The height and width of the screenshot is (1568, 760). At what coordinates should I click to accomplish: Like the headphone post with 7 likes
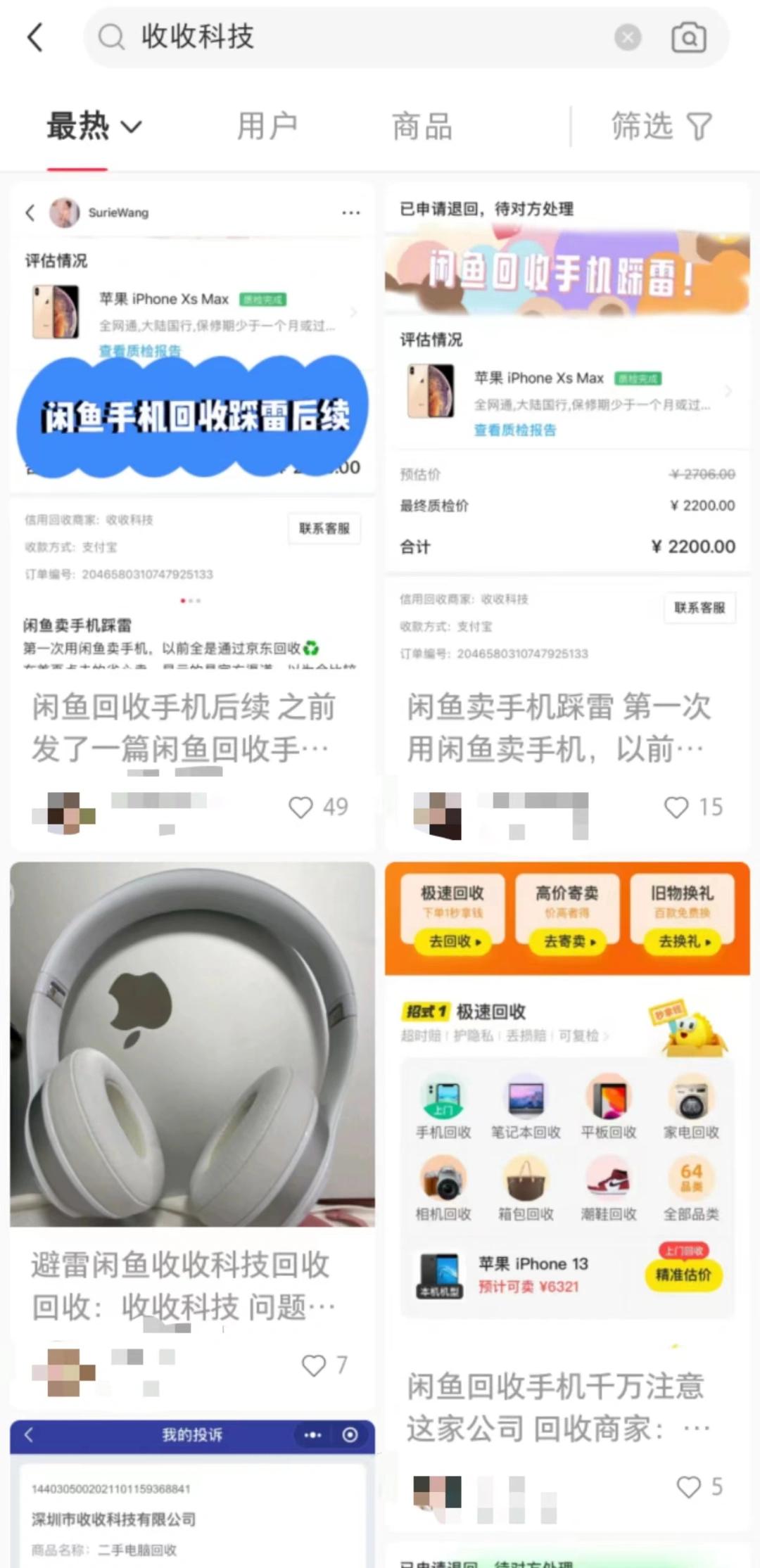coord(313,1365)
